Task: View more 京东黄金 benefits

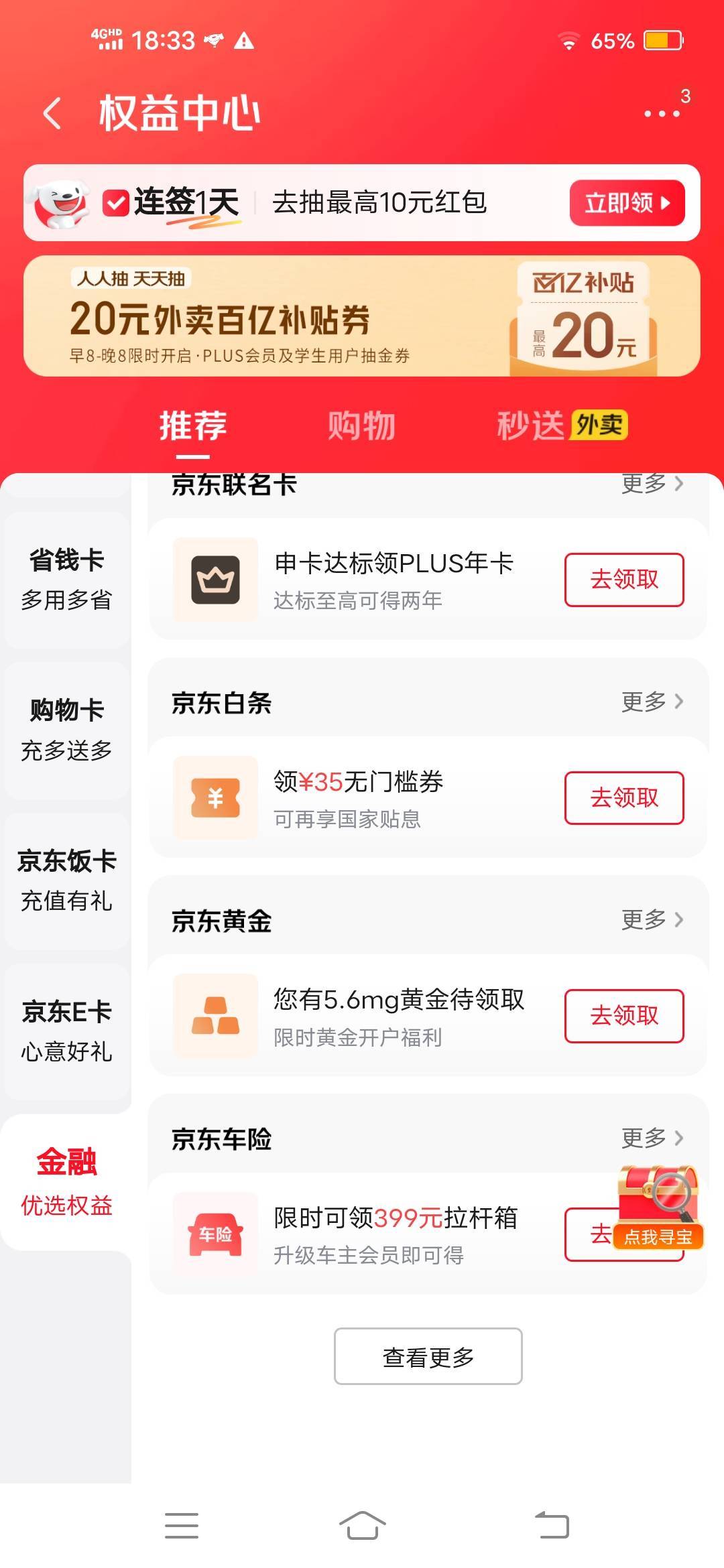Action: [x=652, y=919]
